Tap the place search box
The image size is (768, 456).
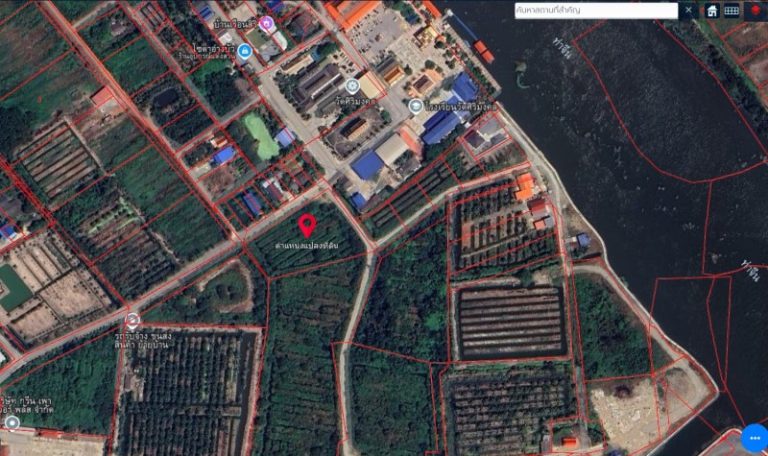tap(594, 10)
